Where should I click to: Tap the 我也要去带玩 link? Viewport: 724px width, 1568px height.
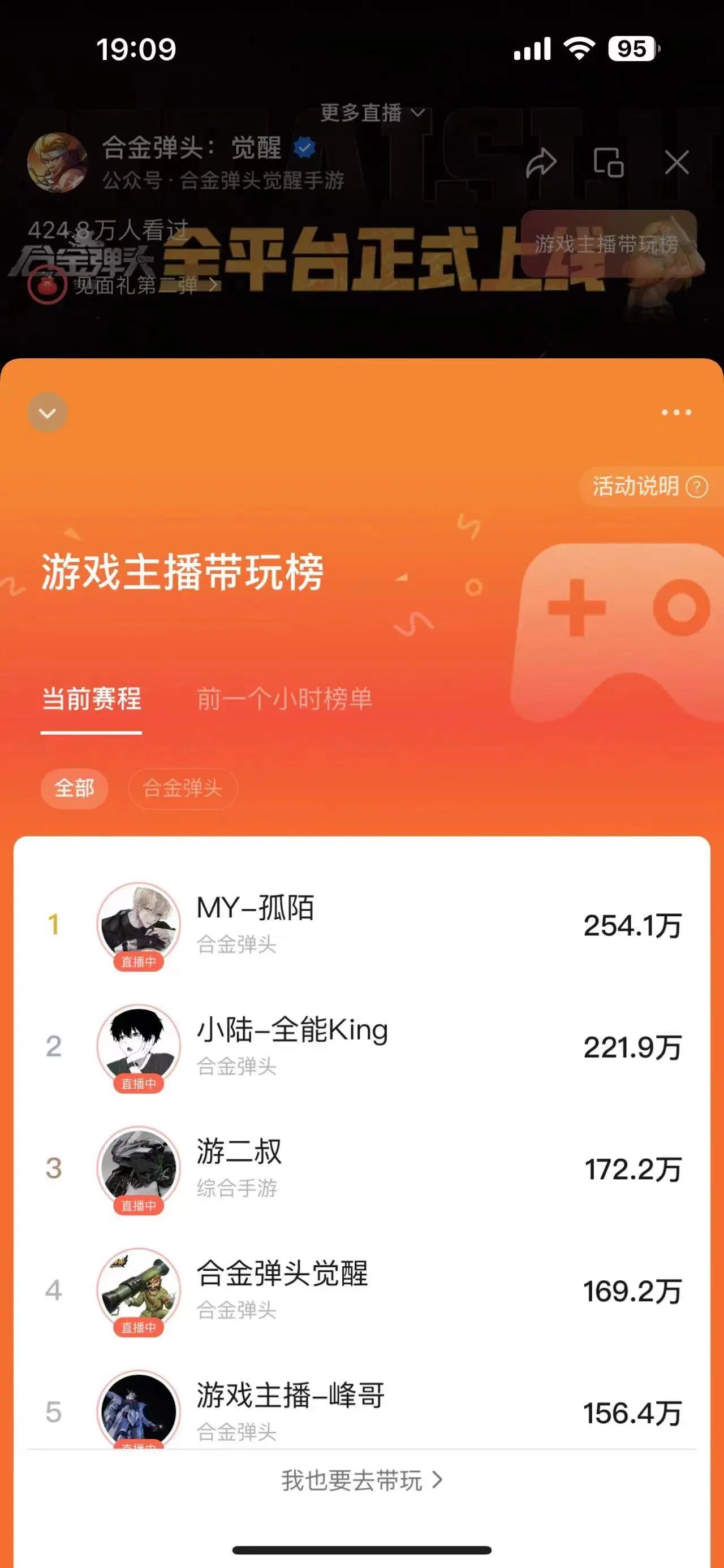pyautogui.click(x=361, y=1480)
